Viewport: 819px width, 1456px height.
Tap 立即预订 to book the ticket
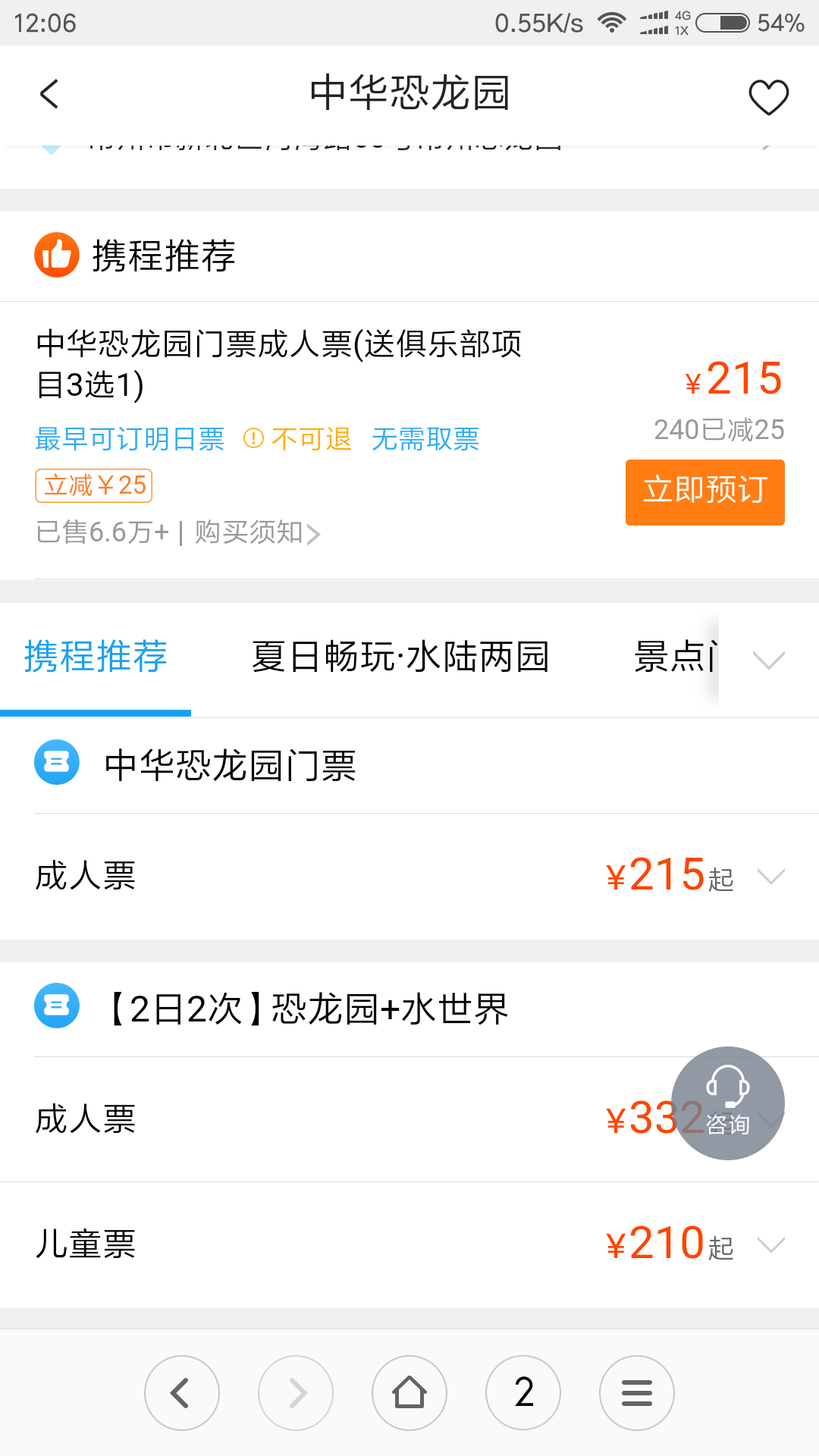click(x=704, y=492)
